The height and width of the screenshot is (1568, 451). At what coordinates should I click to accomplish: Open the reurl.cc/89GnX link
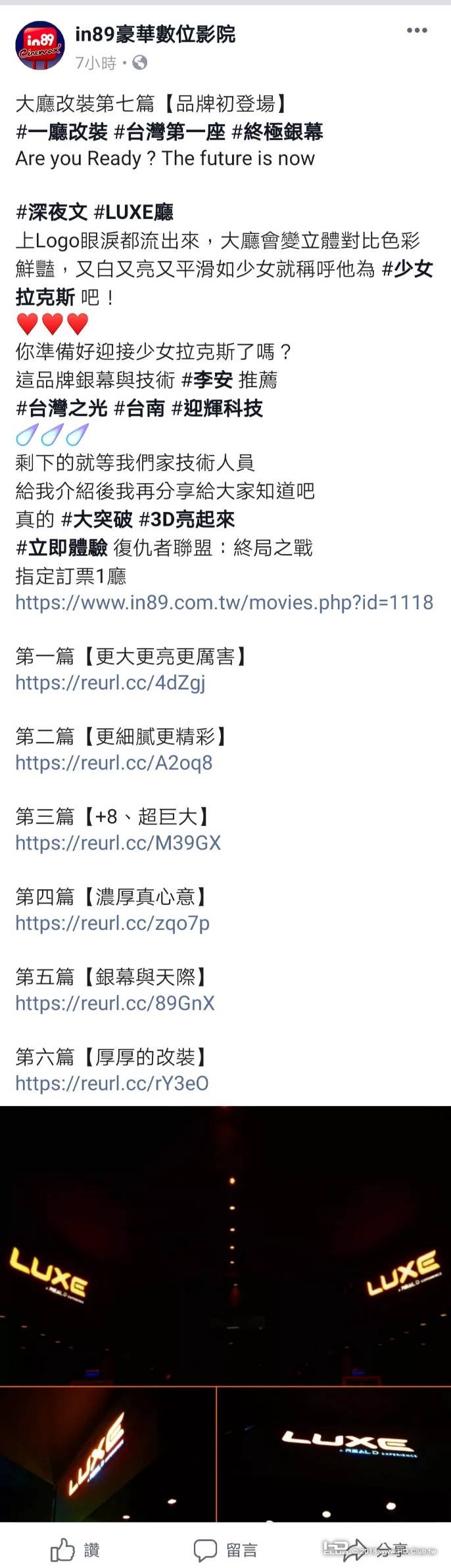(x=115, y=1003)
